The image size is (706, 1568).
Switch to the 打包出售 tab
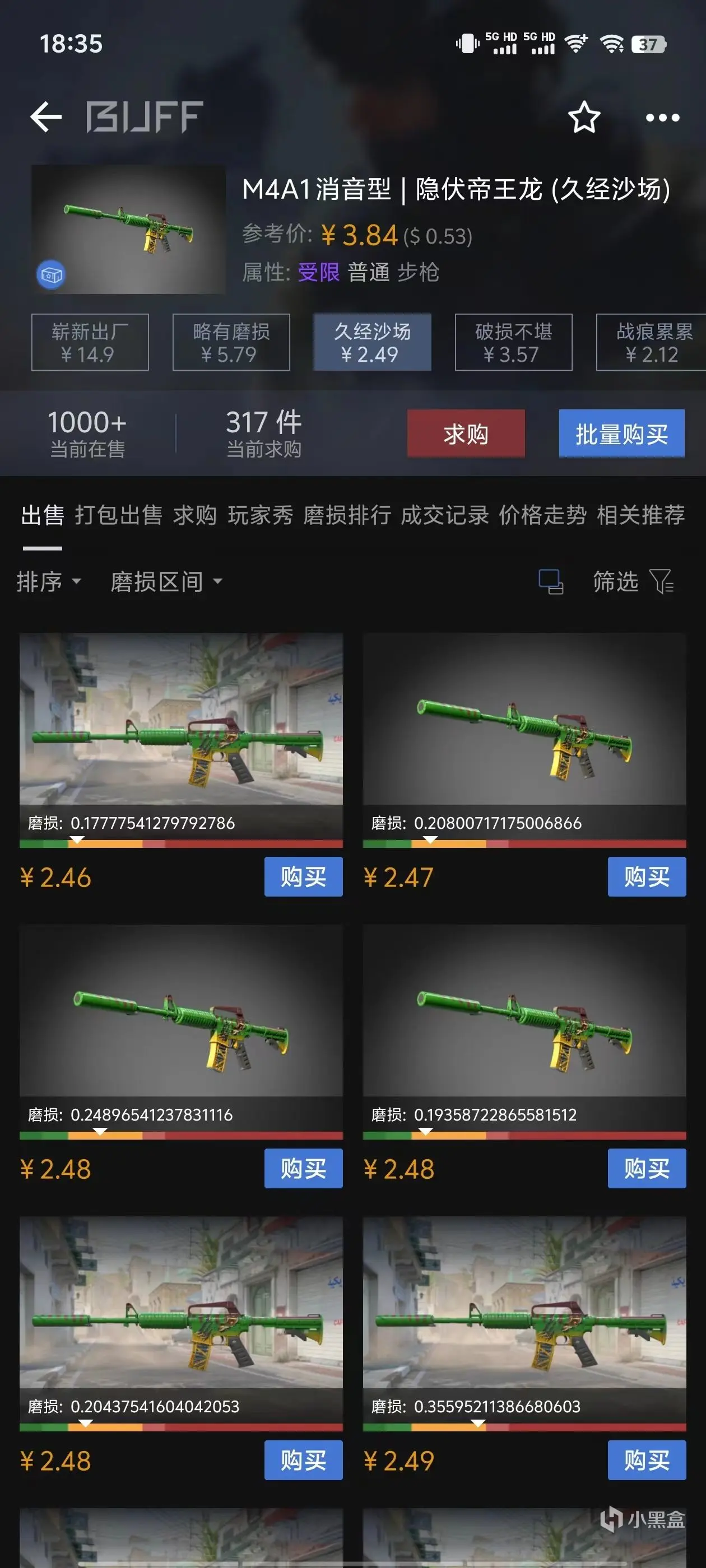tap(119, 515)
